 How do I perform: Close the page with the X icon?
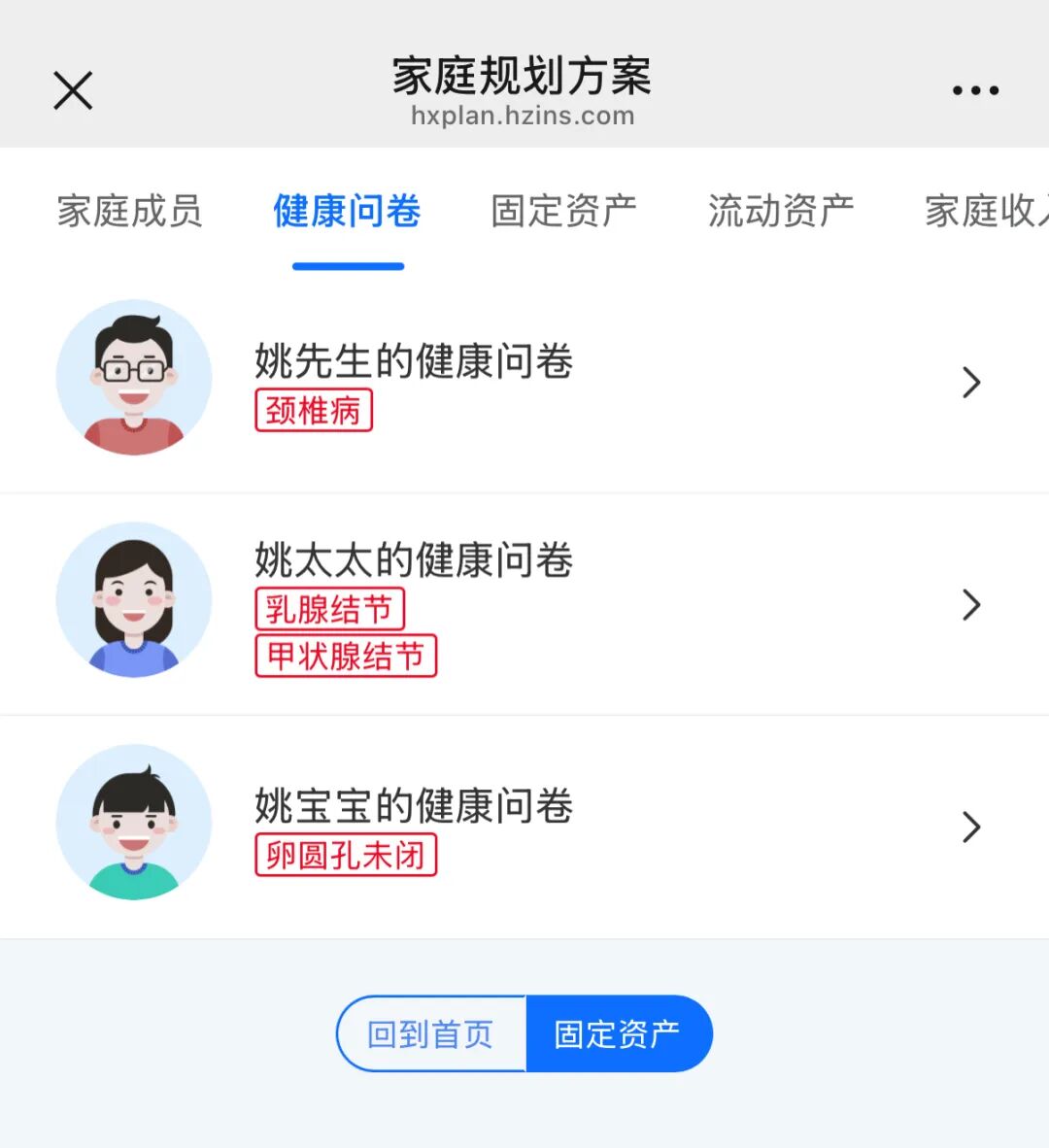[x=73, y=89]
